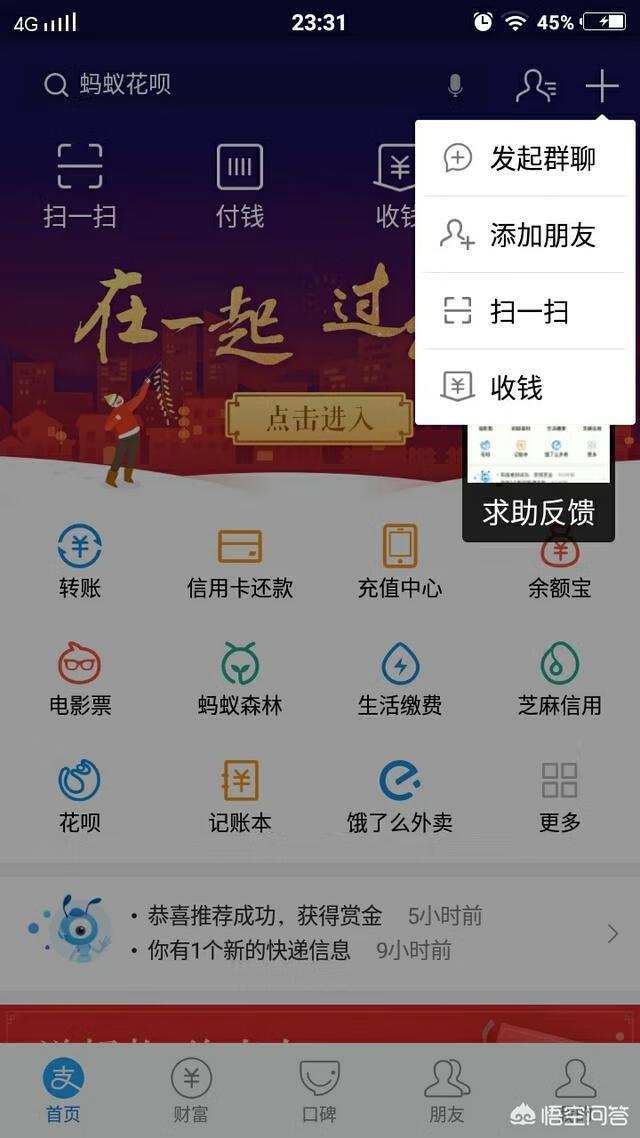The image size is (640, 1138).
Task: Tap the plus icon at top right
Action: point(601,87)
